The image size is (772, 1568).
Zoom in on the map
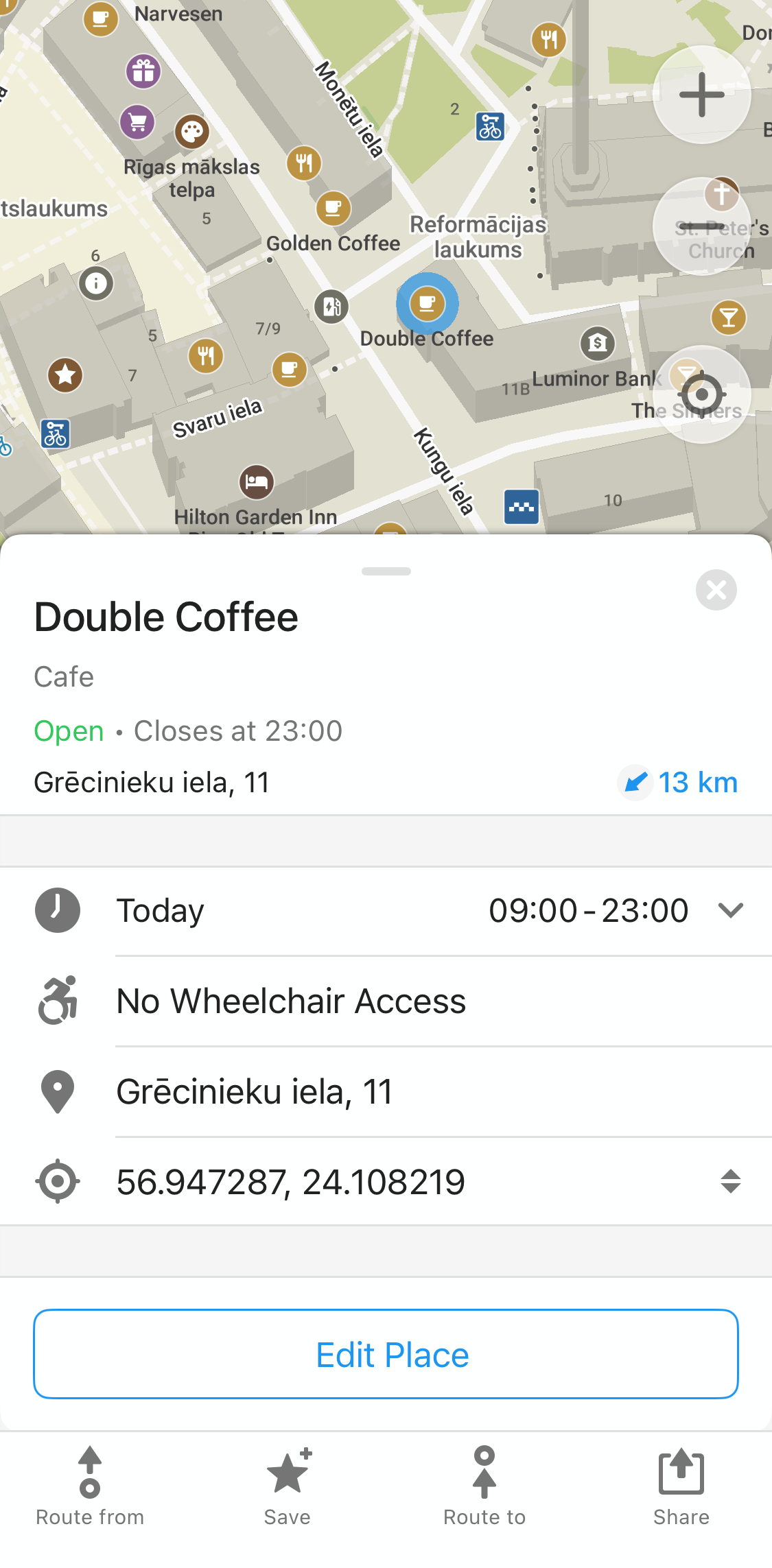coord(701,95)
